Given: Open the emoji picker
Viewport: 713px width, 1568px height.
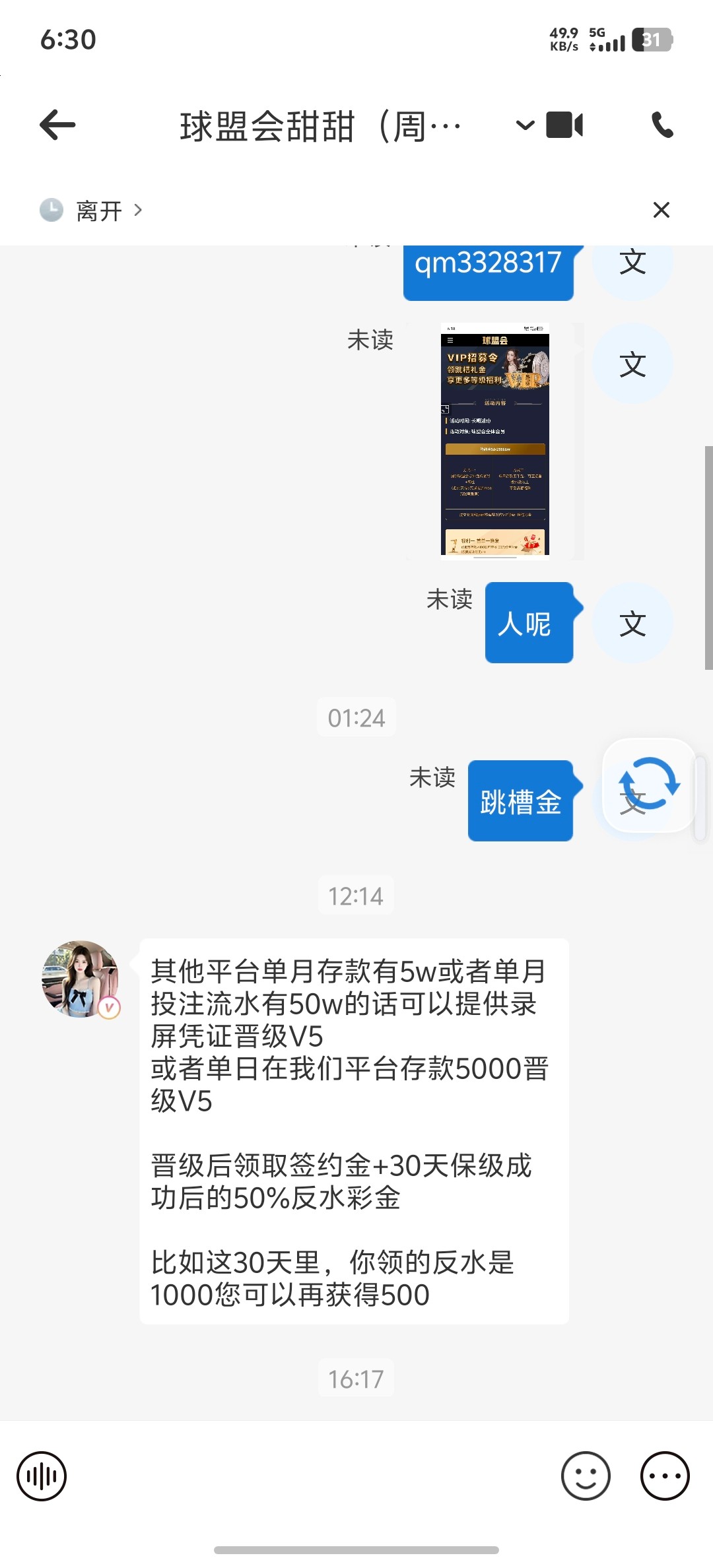Looking at the screenshot, I should tap(586, 1476).
